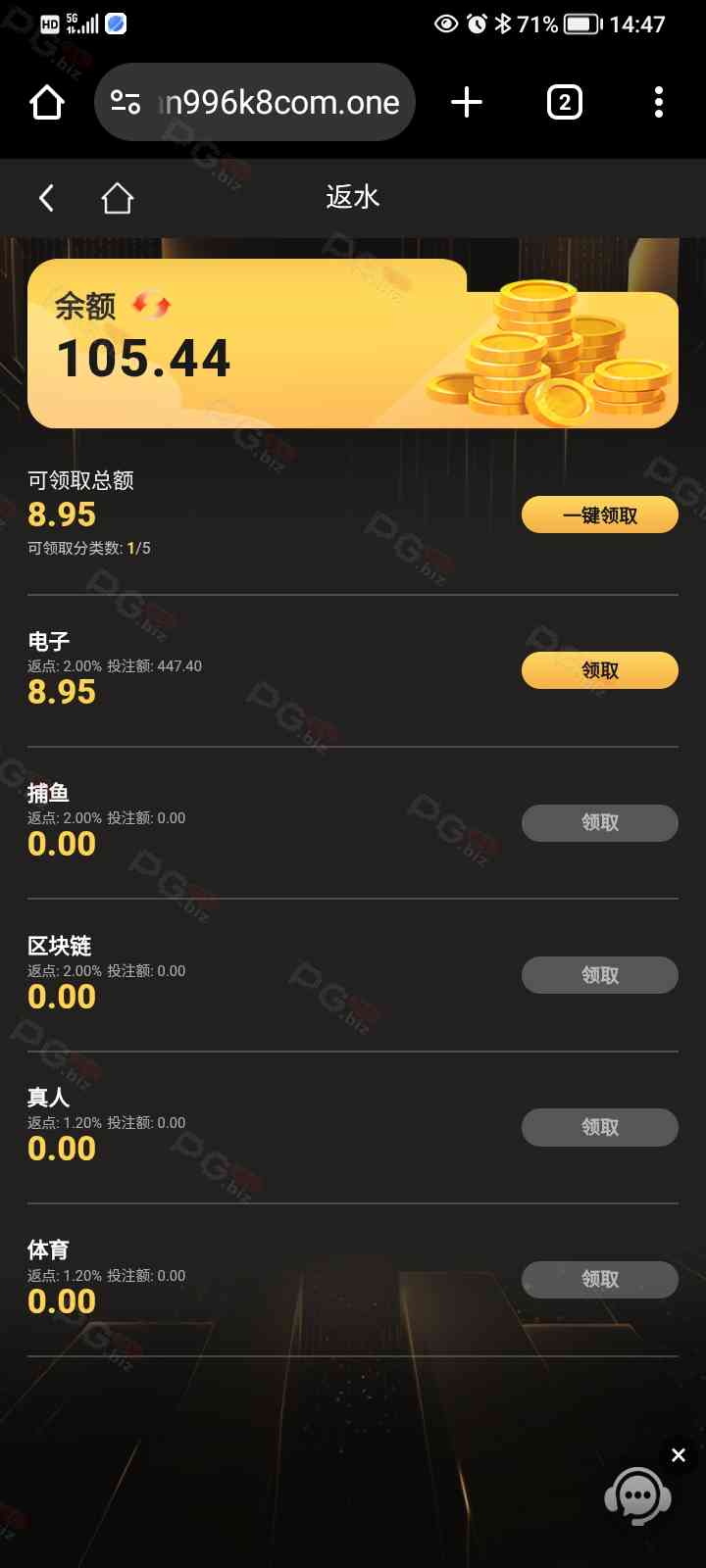Open the browser overflow menu
Screen dimensions: 706x1568
659,102
